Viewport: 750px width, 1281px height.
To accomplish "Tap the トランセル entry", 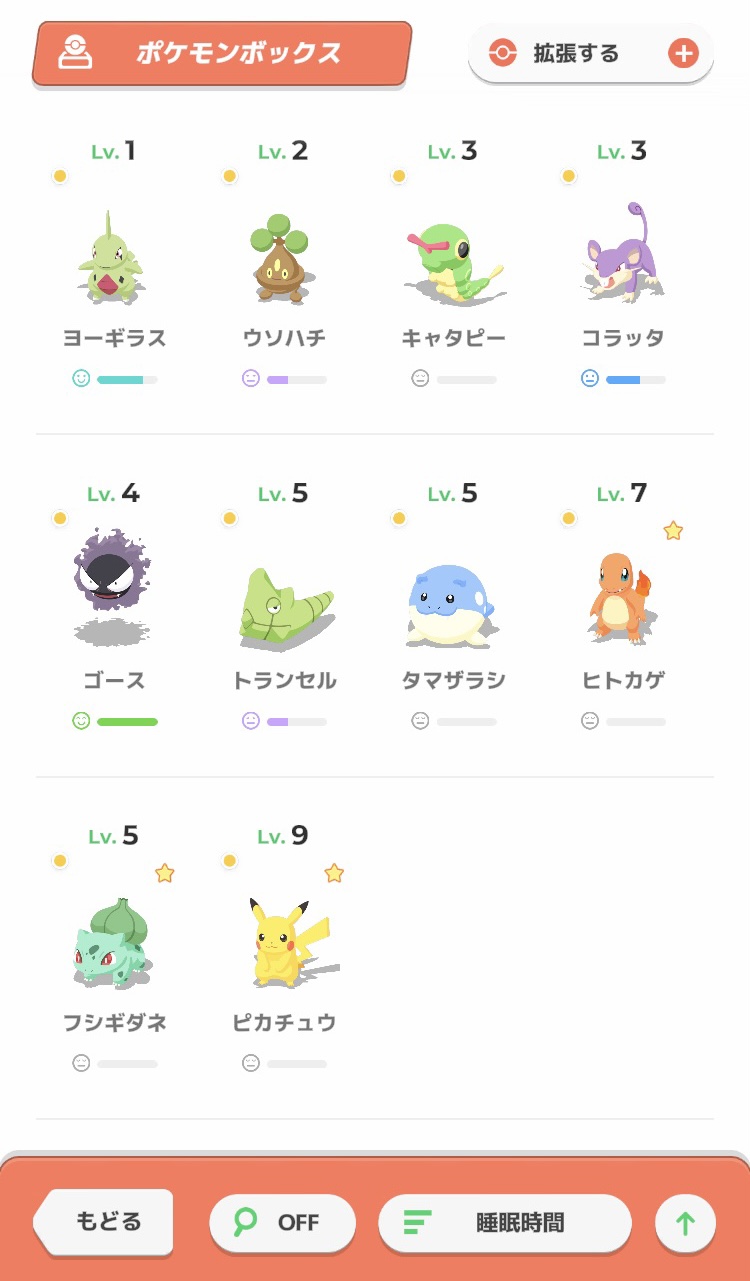I will pyautogui.click(x=283, y=600).
